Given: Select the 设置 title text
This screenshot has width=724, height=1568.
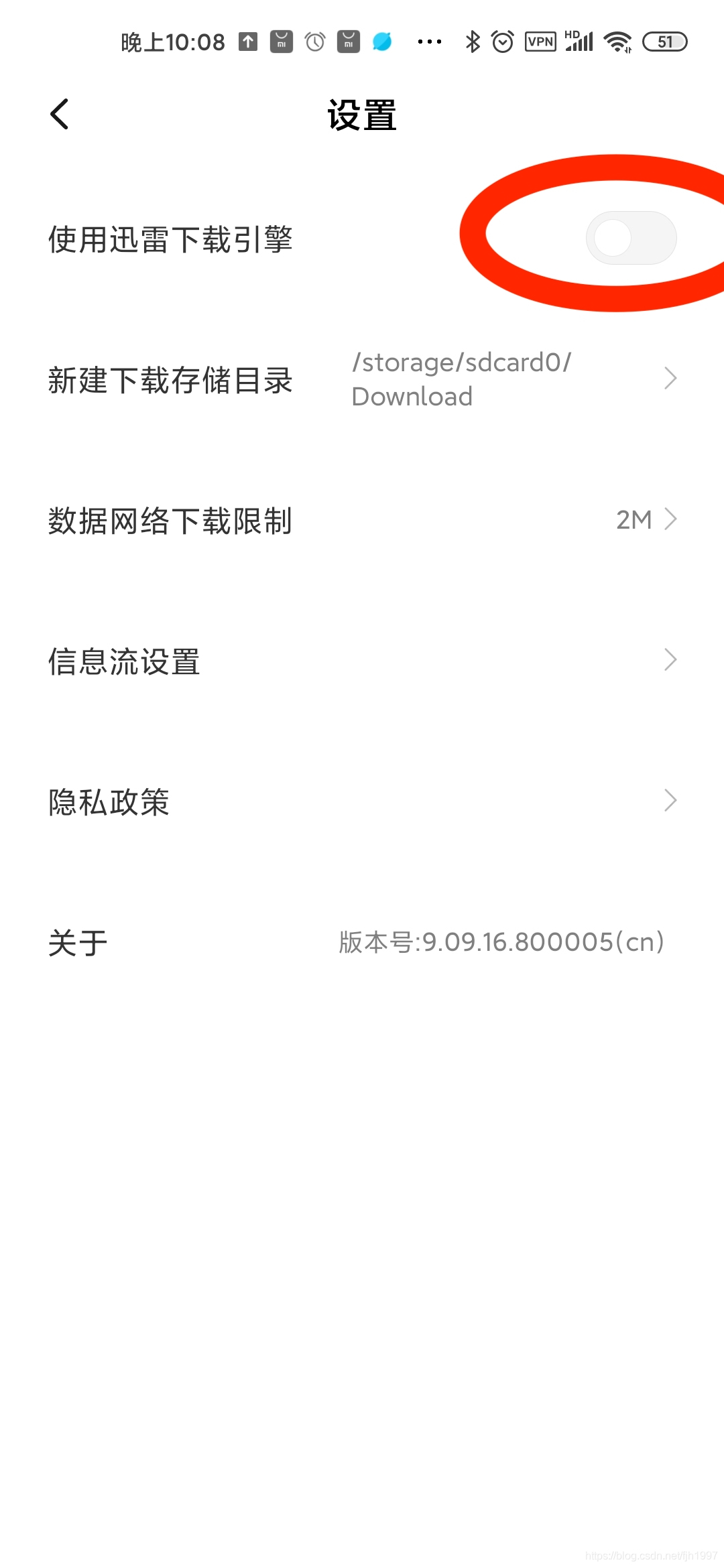Looking at the screenshot, I should 362,114.
